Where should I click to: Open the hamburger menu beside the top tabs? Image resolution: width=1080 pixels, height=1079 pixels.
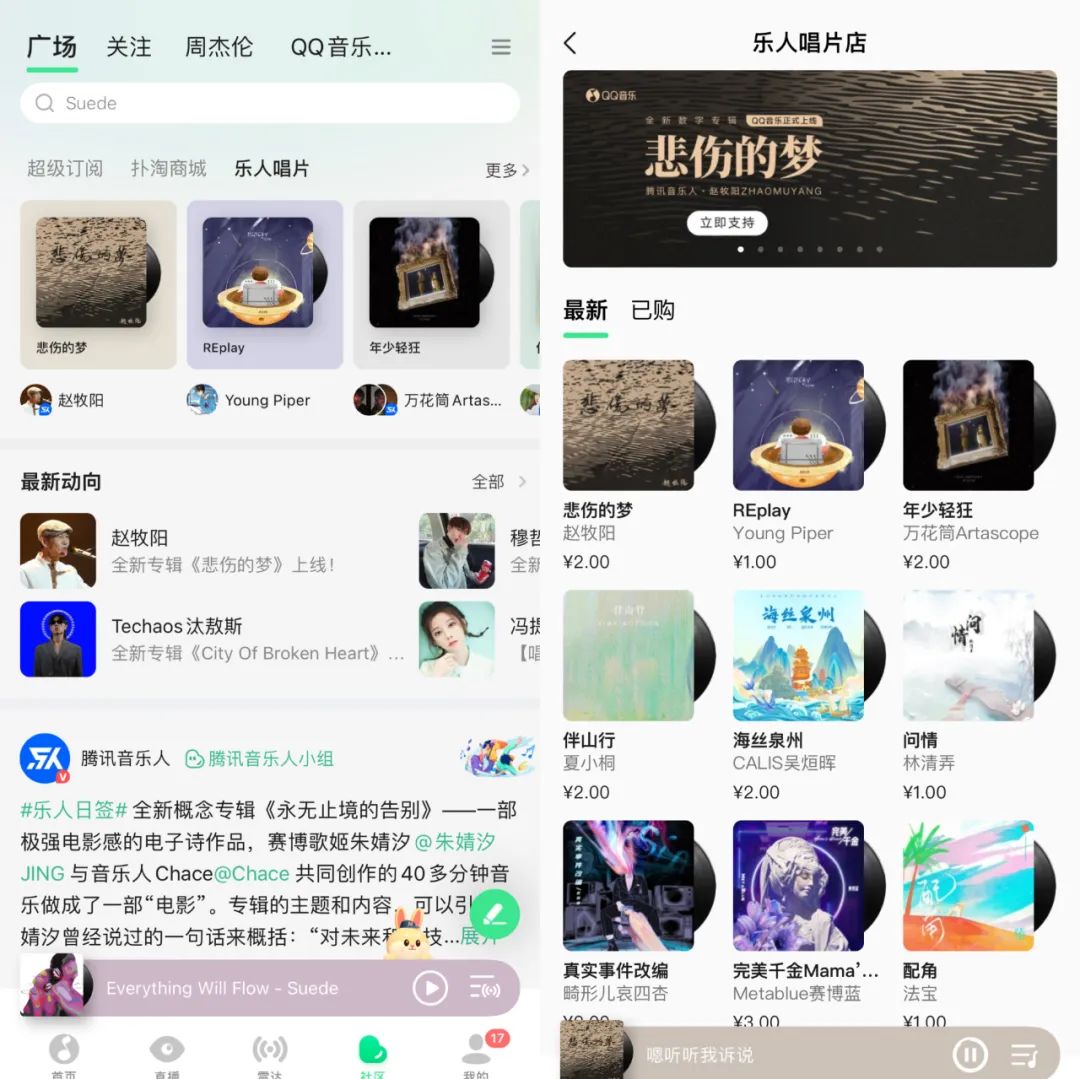tap(501, 47)
